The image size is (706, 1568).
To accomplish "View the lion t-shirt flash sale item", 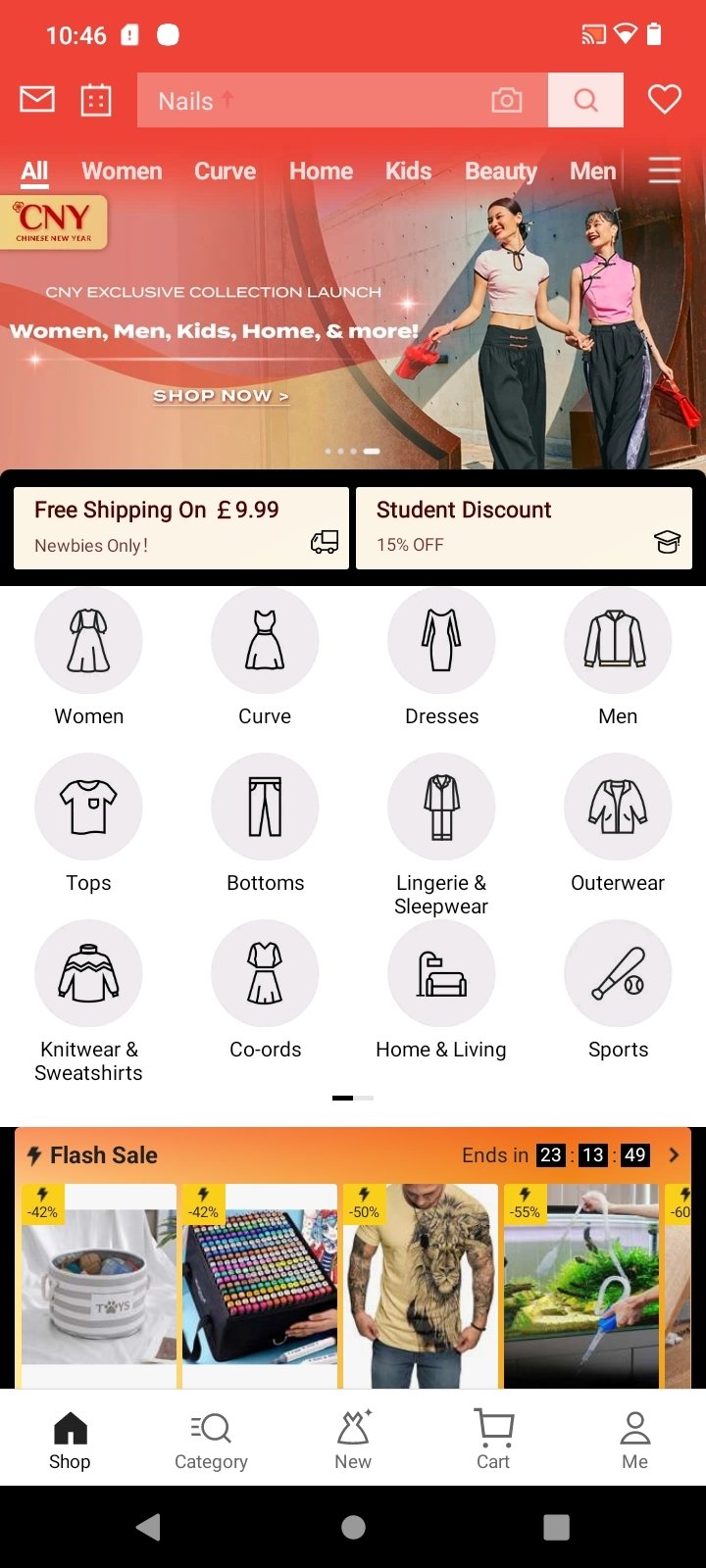I will [421, 1284].
